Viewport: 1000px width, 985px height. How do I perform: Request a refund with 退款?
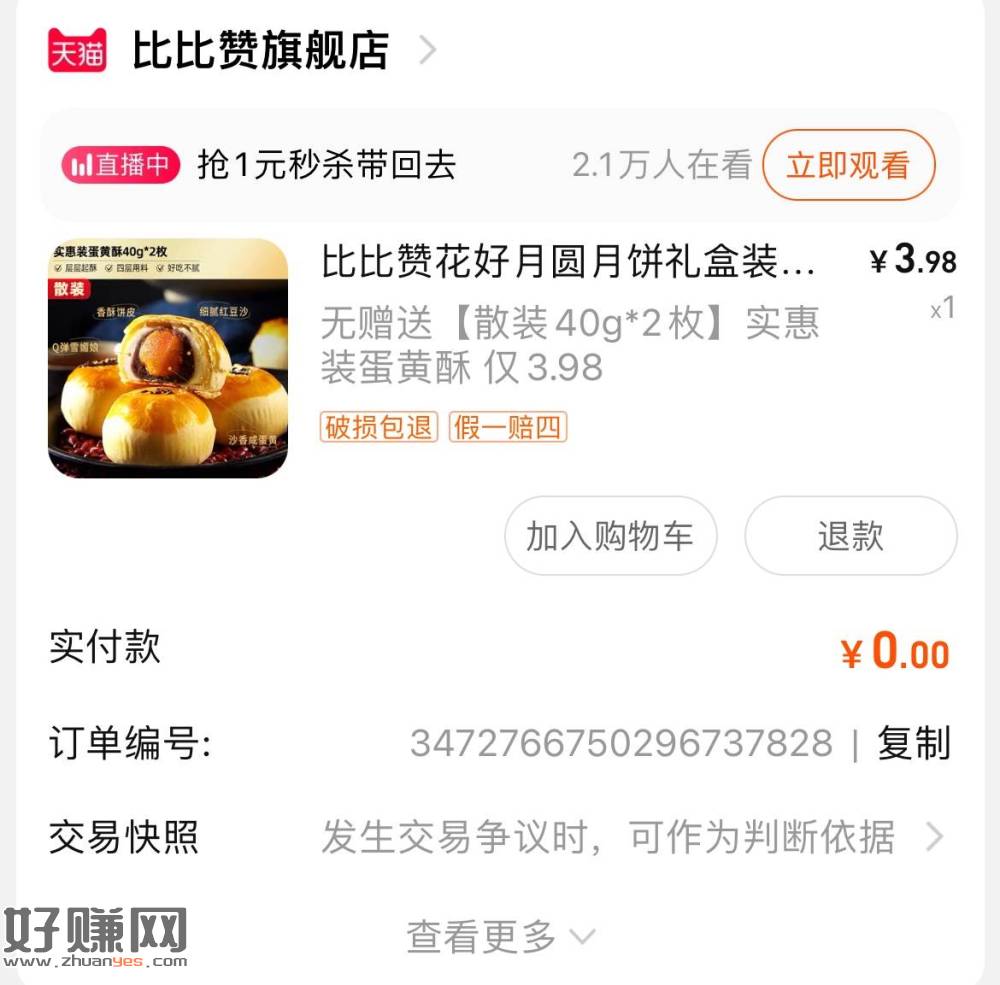[850, 536]
